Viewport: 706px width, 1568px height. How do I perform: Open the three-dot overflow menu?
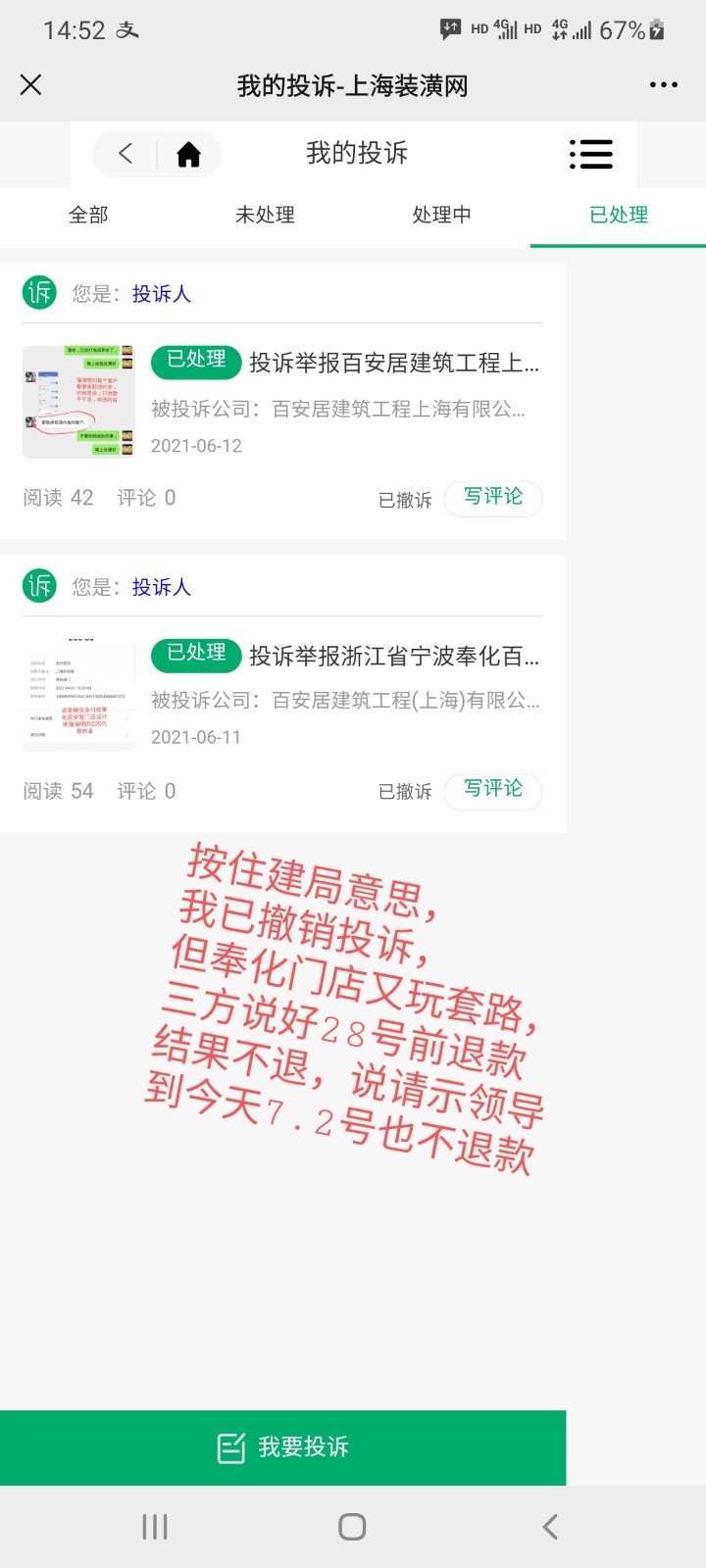pos(664,85)
